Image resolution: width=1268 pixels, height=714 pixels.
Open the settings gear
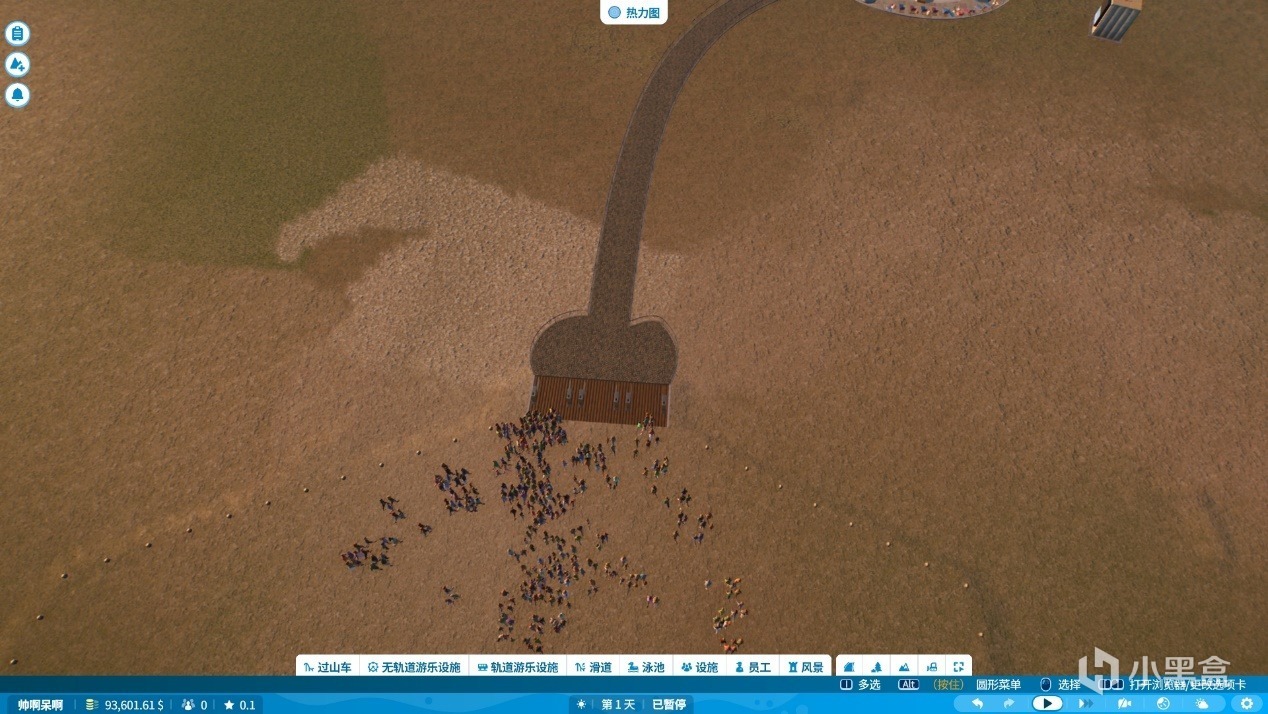[x=1246, y=704]
